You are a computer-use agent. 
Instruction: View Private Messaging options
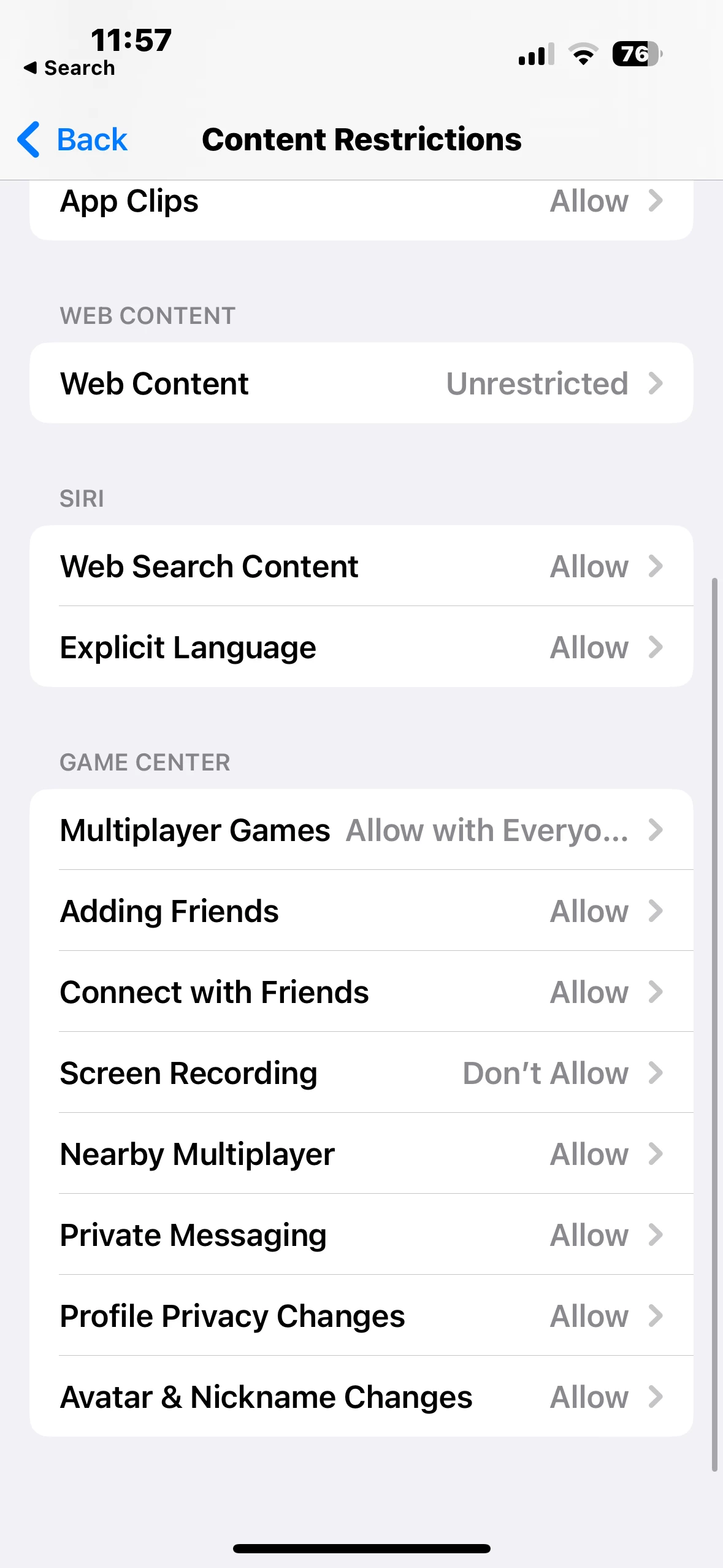click(x=361, y=1235)
